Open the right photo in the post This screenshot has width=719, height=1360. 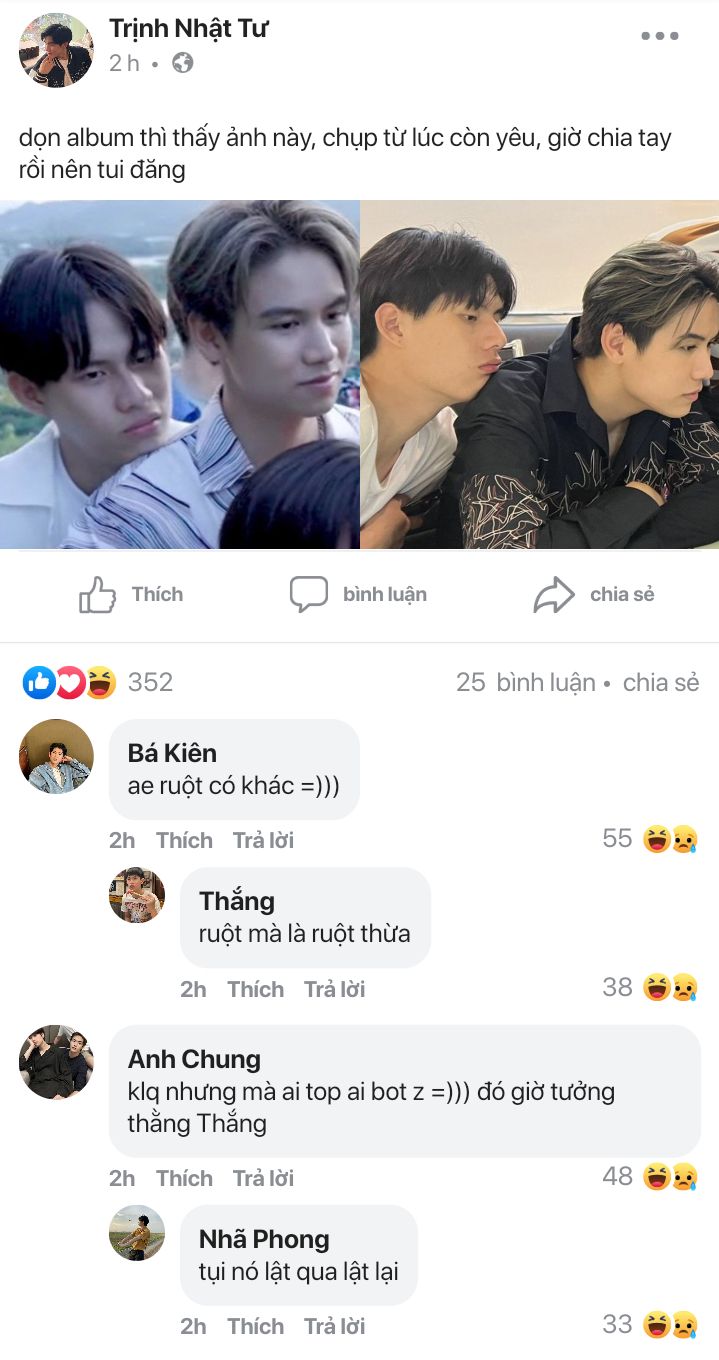click(539, 374)
